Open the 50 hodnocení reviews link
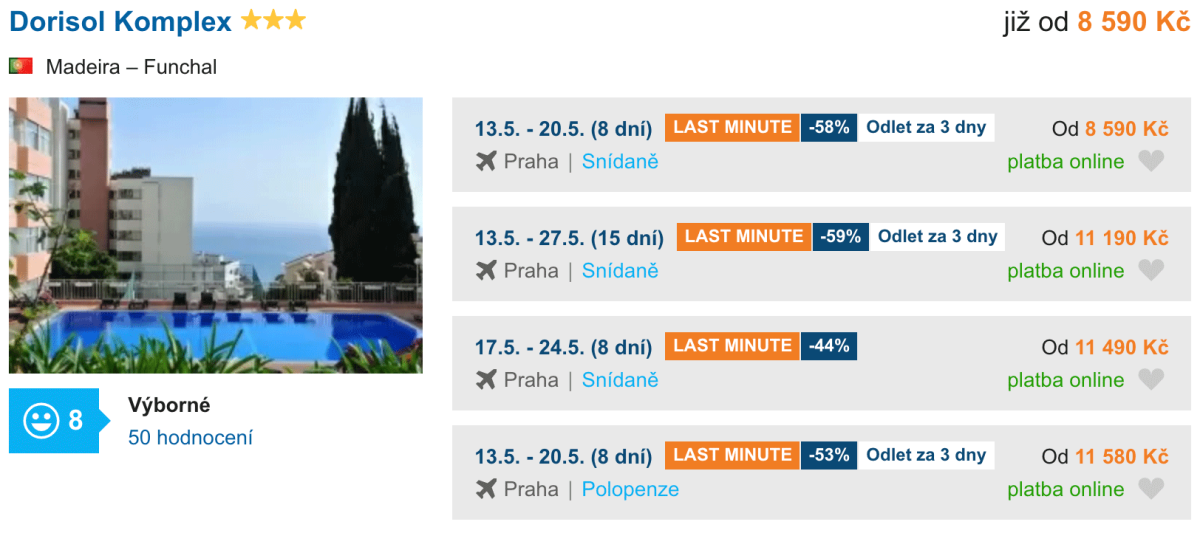 tap(190, 438)
